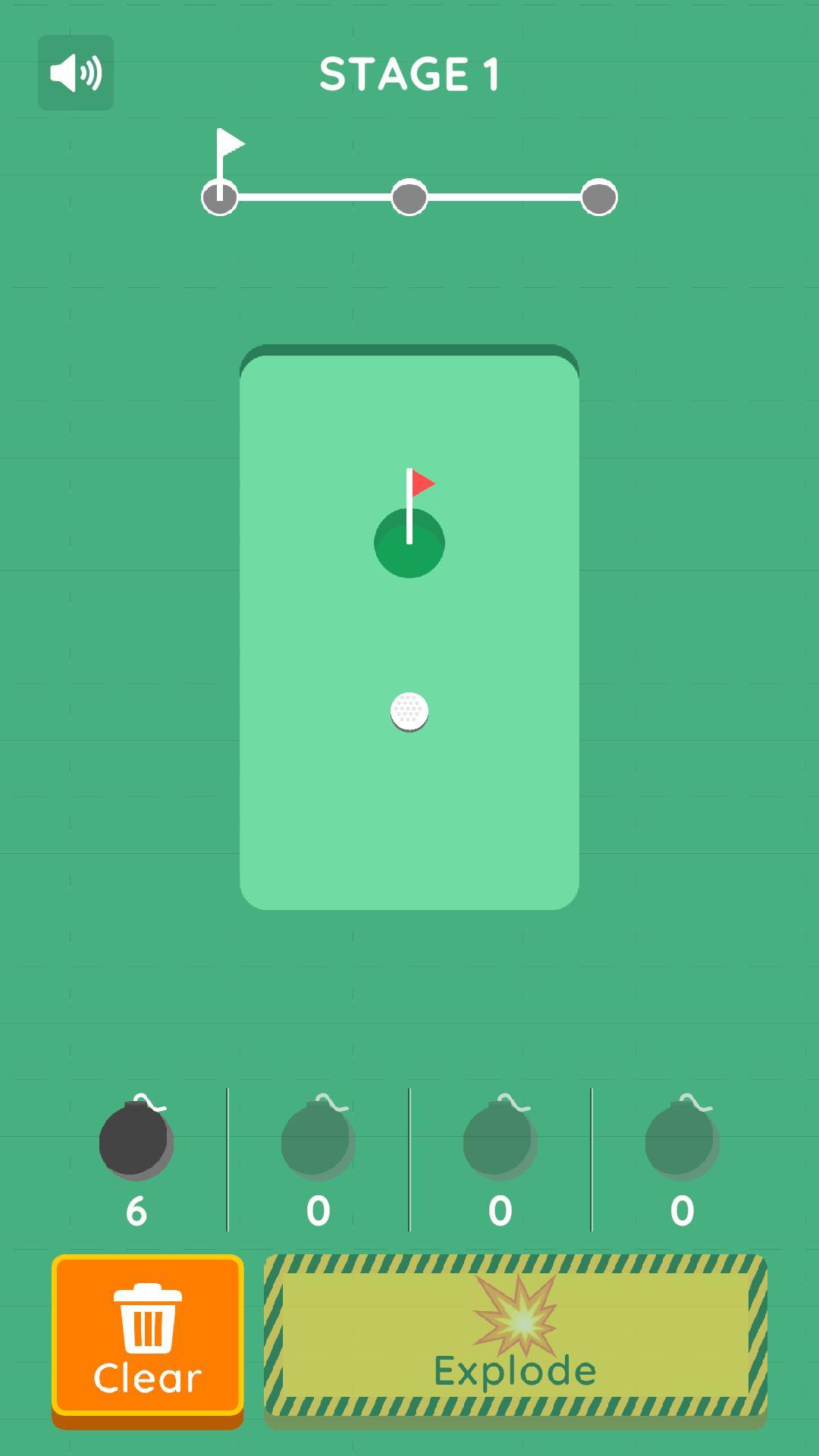This screenshot has width=819, height=1456.
Task: Tap the orange Clear button
Action: tap(148, 1336)
